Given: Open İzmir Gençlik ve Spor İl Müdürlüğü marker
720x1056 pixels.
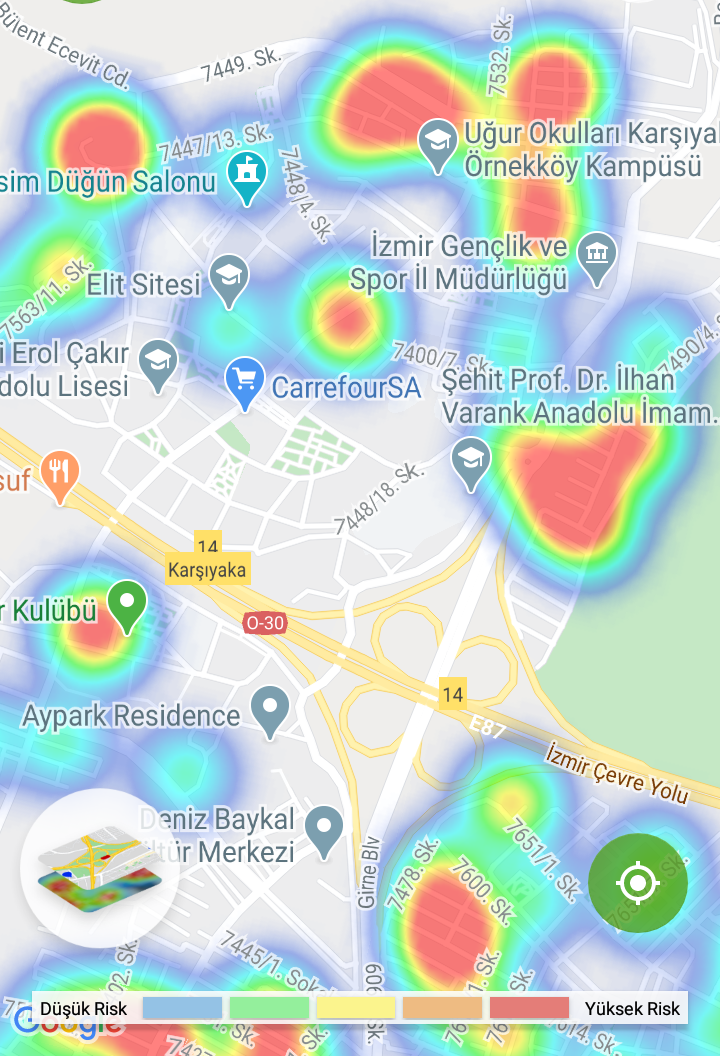Looking at the screenshot, I should (597, 253).
